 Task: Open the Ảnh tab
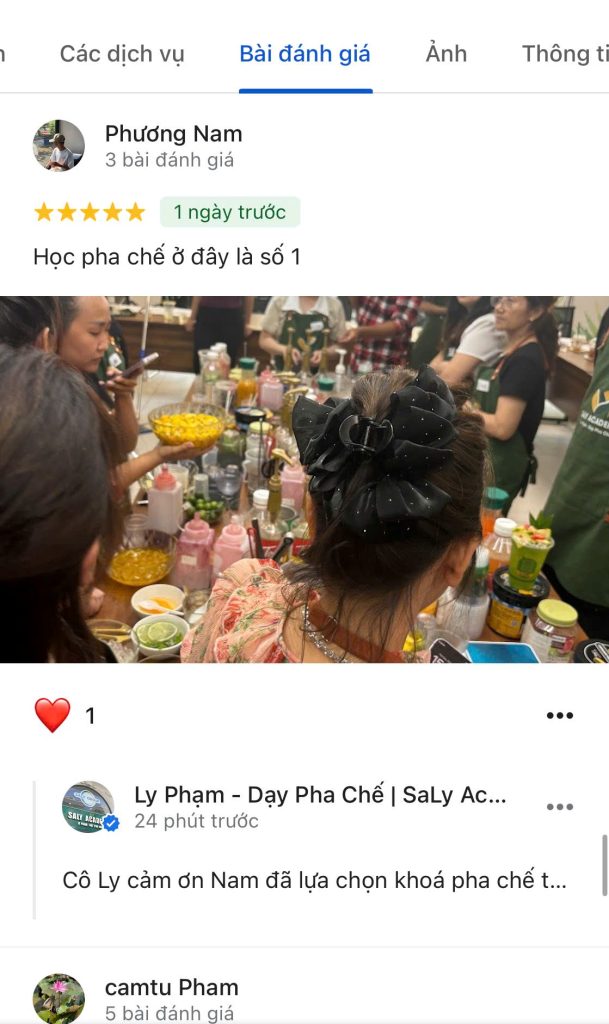coord(446,54)
